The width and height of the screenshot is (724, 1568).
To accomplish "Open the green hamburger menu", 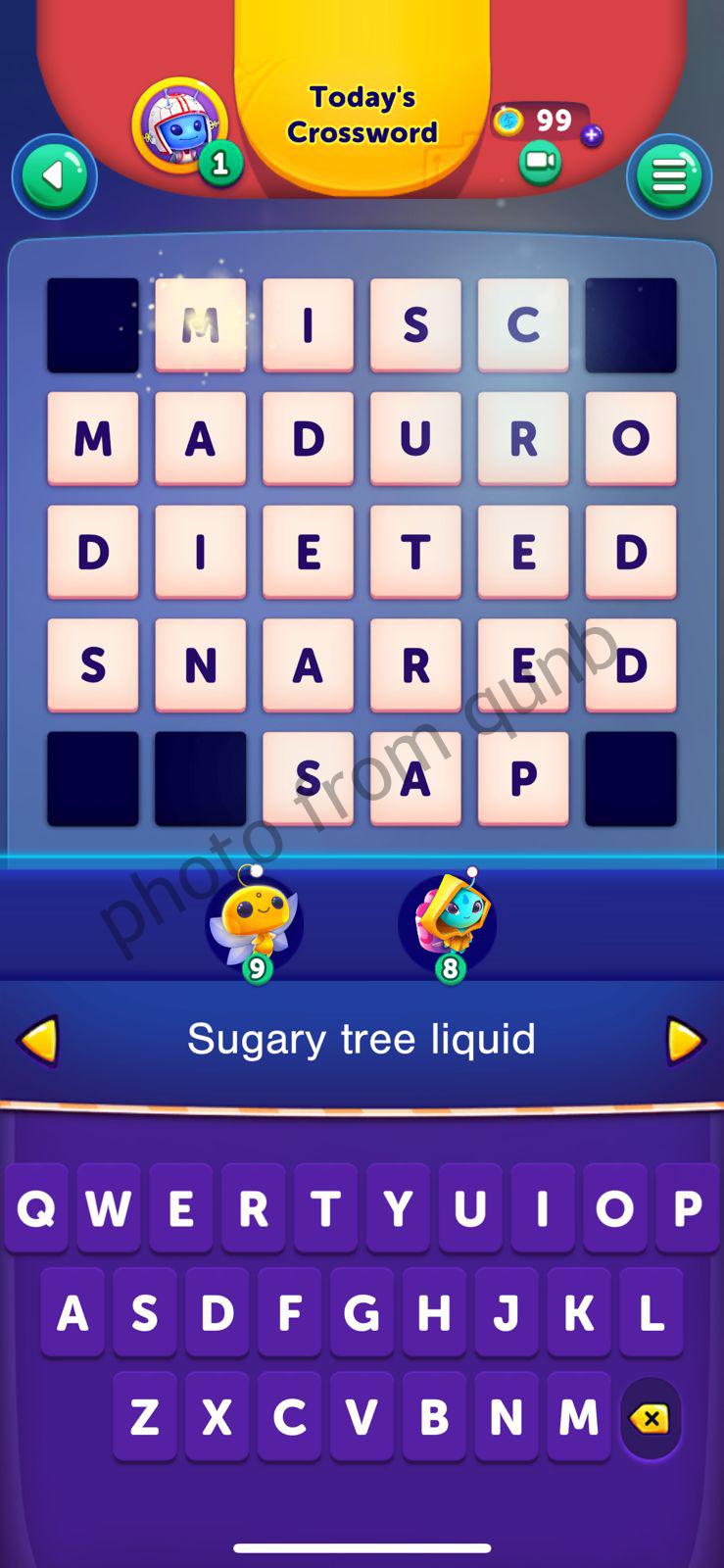I will click(669, 177).
